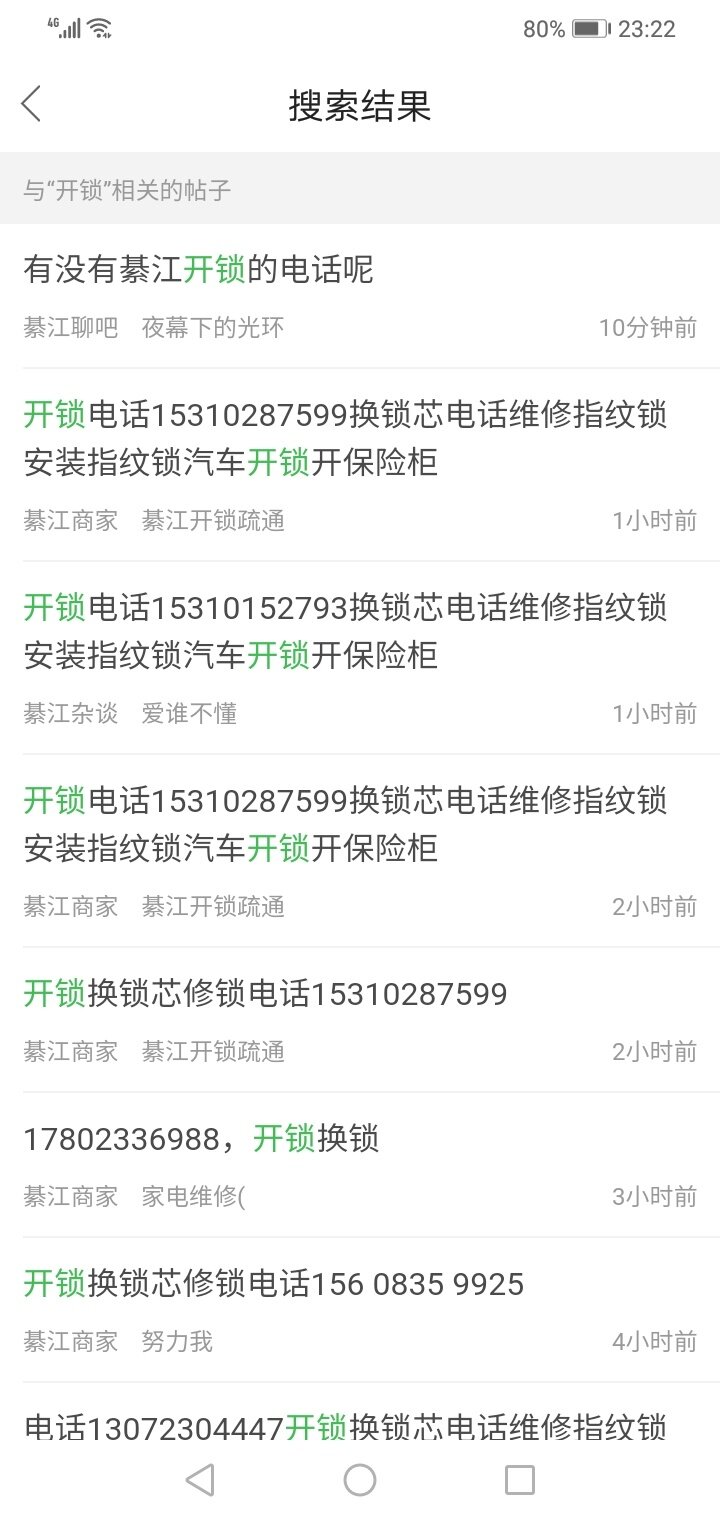Open post '开锁换锁芯修锁电话15310287599'
This screenshot has width=720, height=1520.
360,1020
